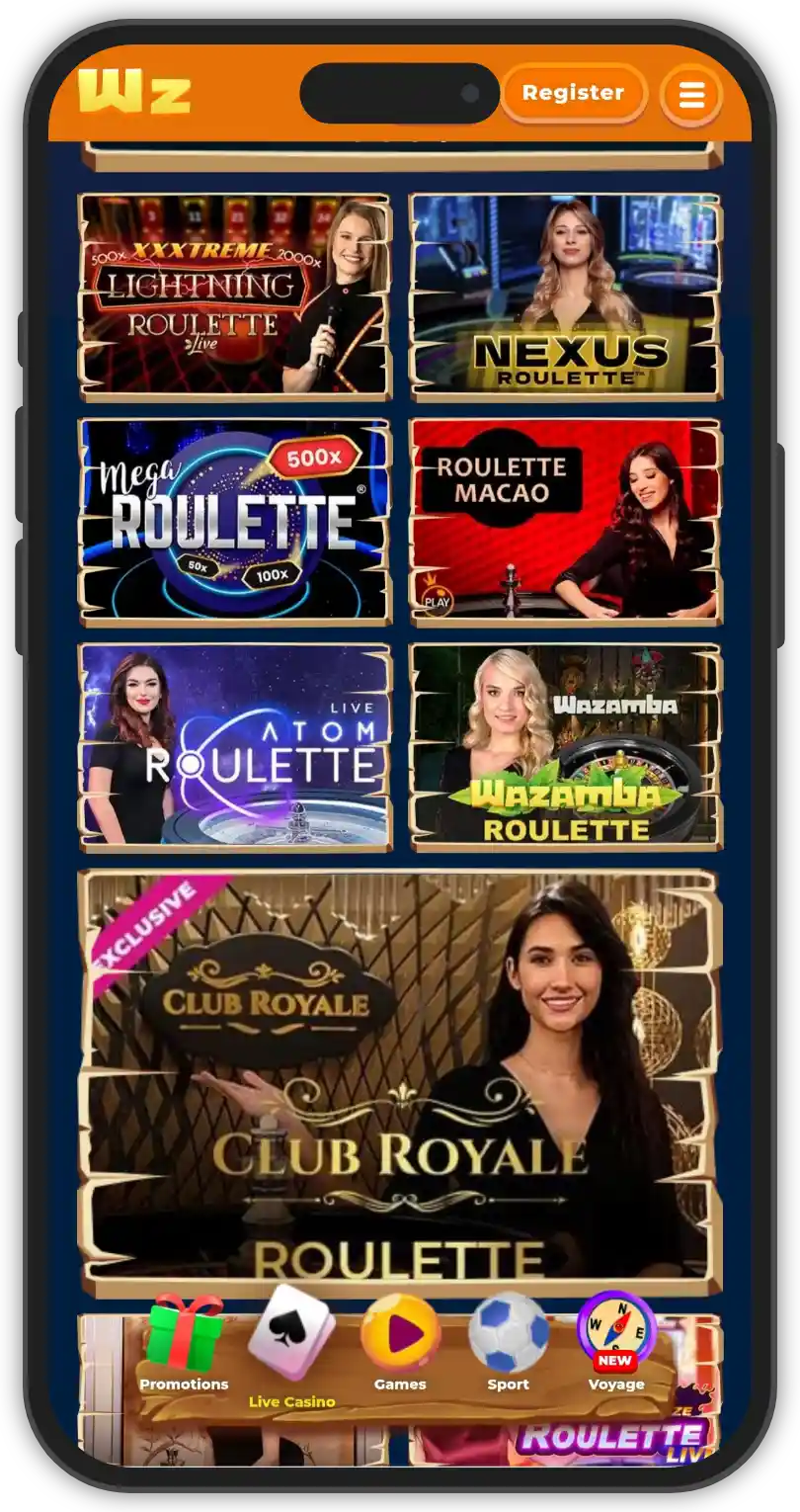Screen dimensions: 800x1512
Task: Open the new Voyage section
Action: click(x=616, y=1344)
